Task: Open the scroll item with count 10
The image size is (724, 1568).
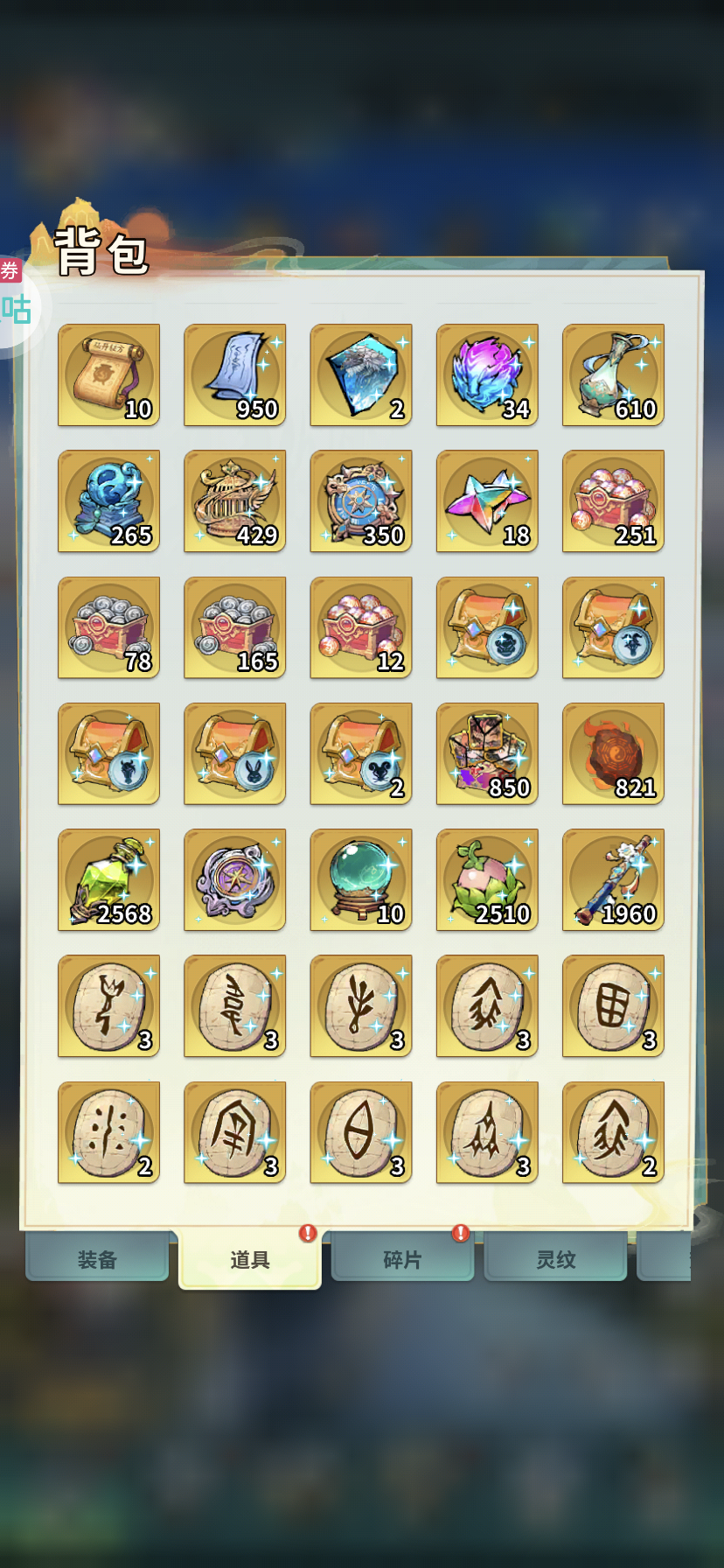Action: coord(108,374)
